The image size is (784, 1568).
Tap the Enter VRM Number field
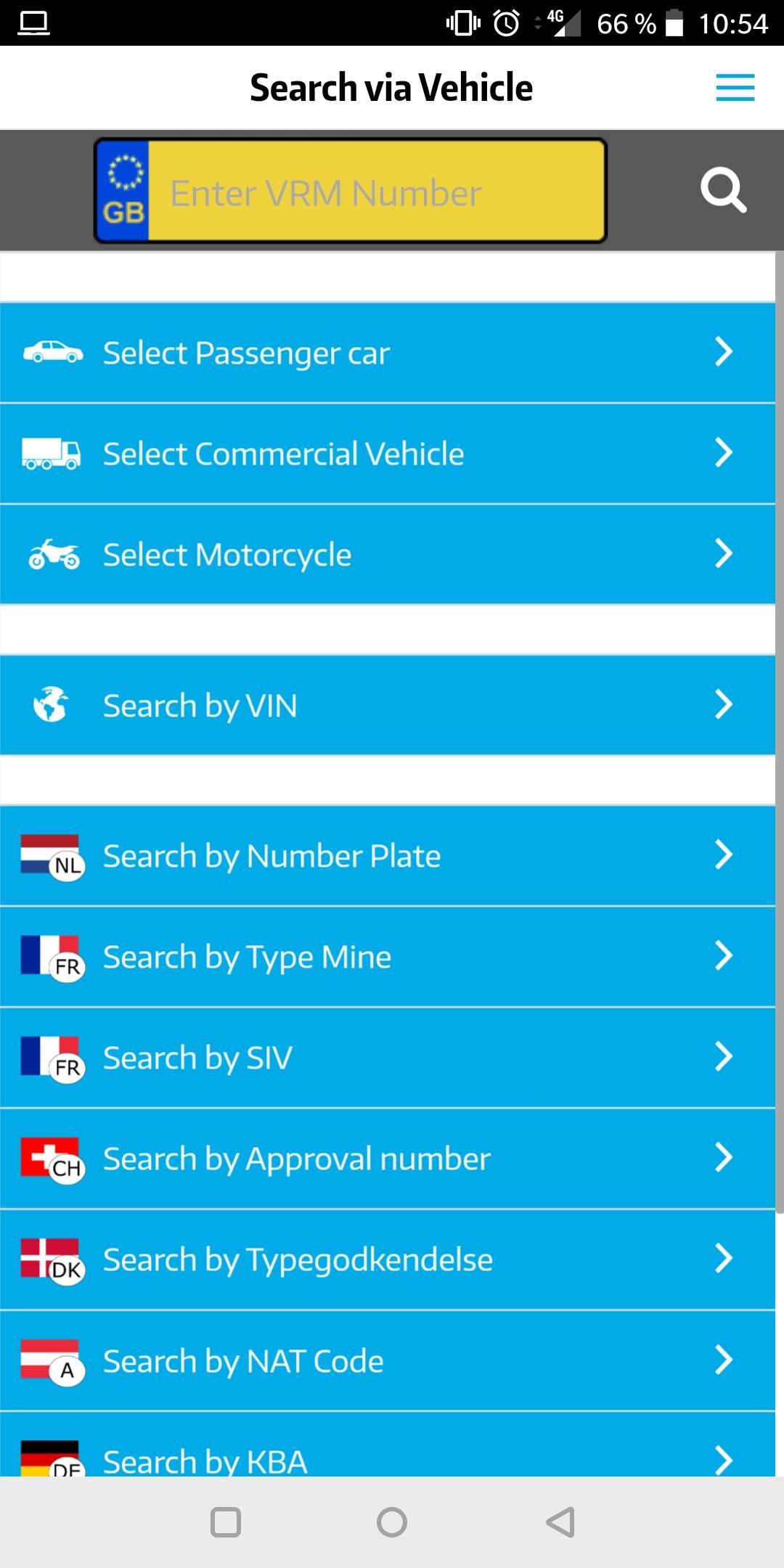[x=376, y=192]
